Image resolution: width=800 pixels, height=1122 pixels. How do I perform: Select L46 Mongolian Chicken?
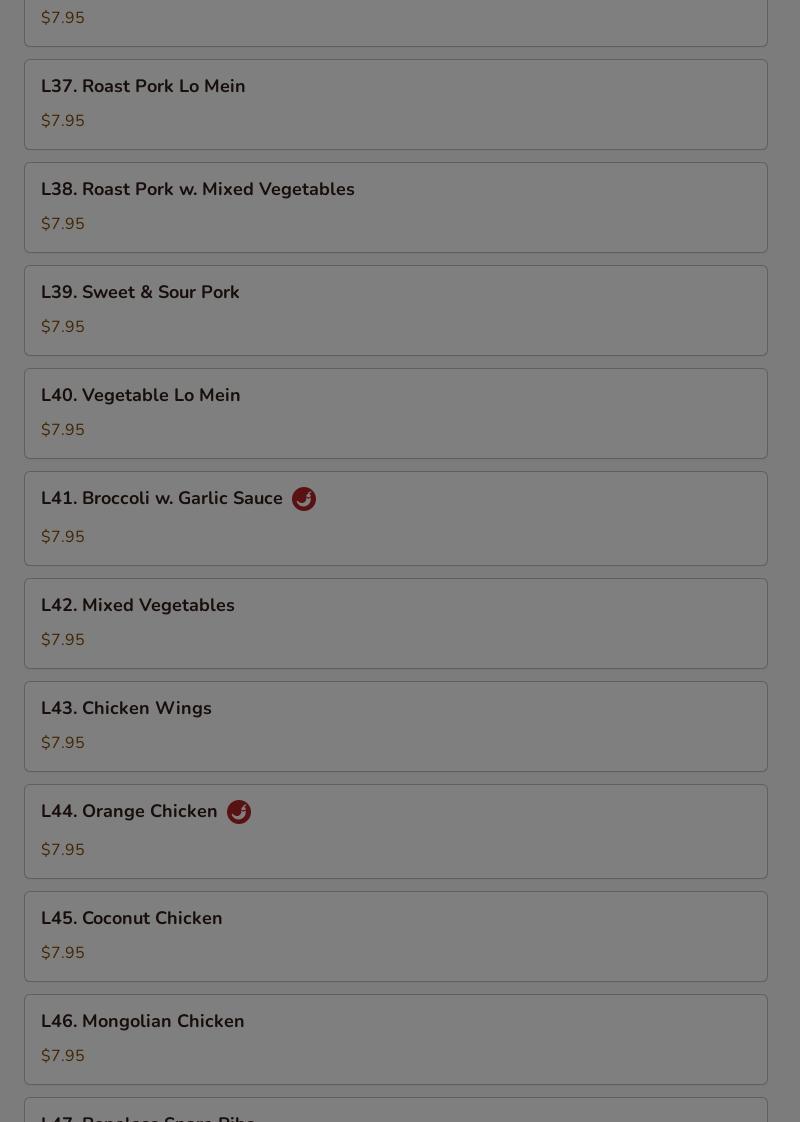pyautogui.click(x=395, y=1039)
